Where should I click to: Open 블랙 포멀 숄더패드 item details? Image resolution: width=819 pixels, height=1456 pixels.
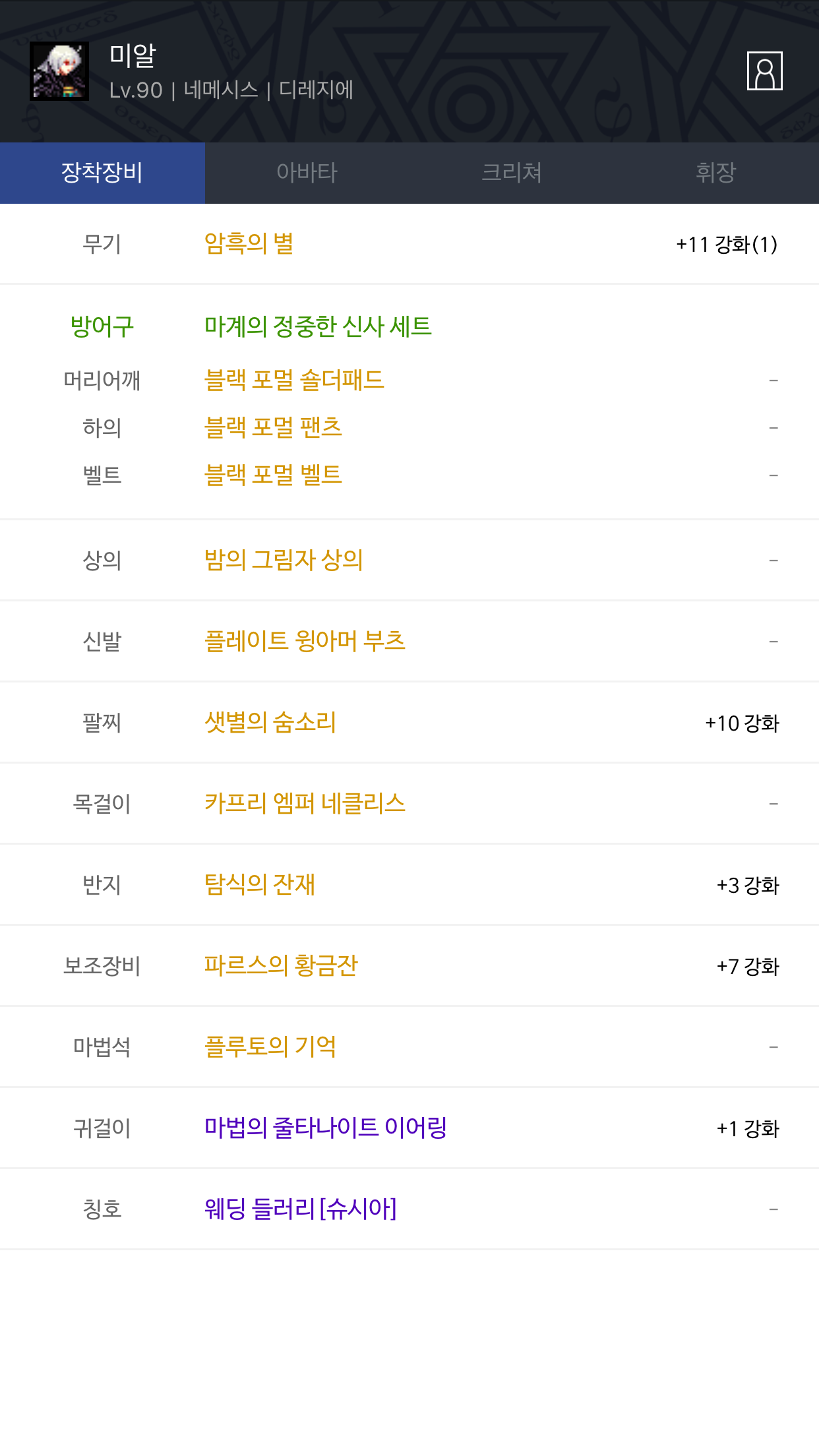[294, 380]
